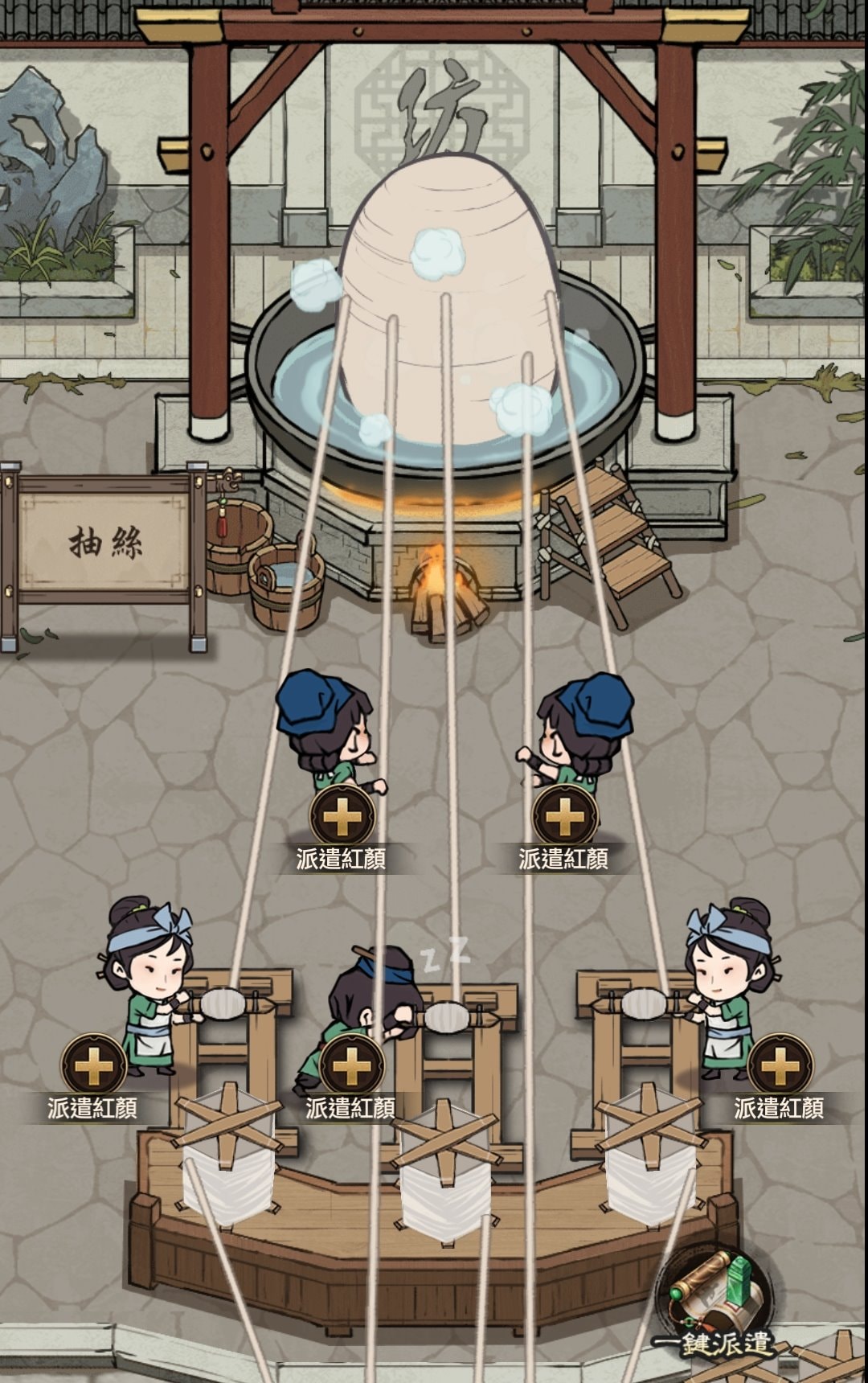
Task: Assign a beauty to the sleeping worker in the middle
Action: pos(351,1067)
